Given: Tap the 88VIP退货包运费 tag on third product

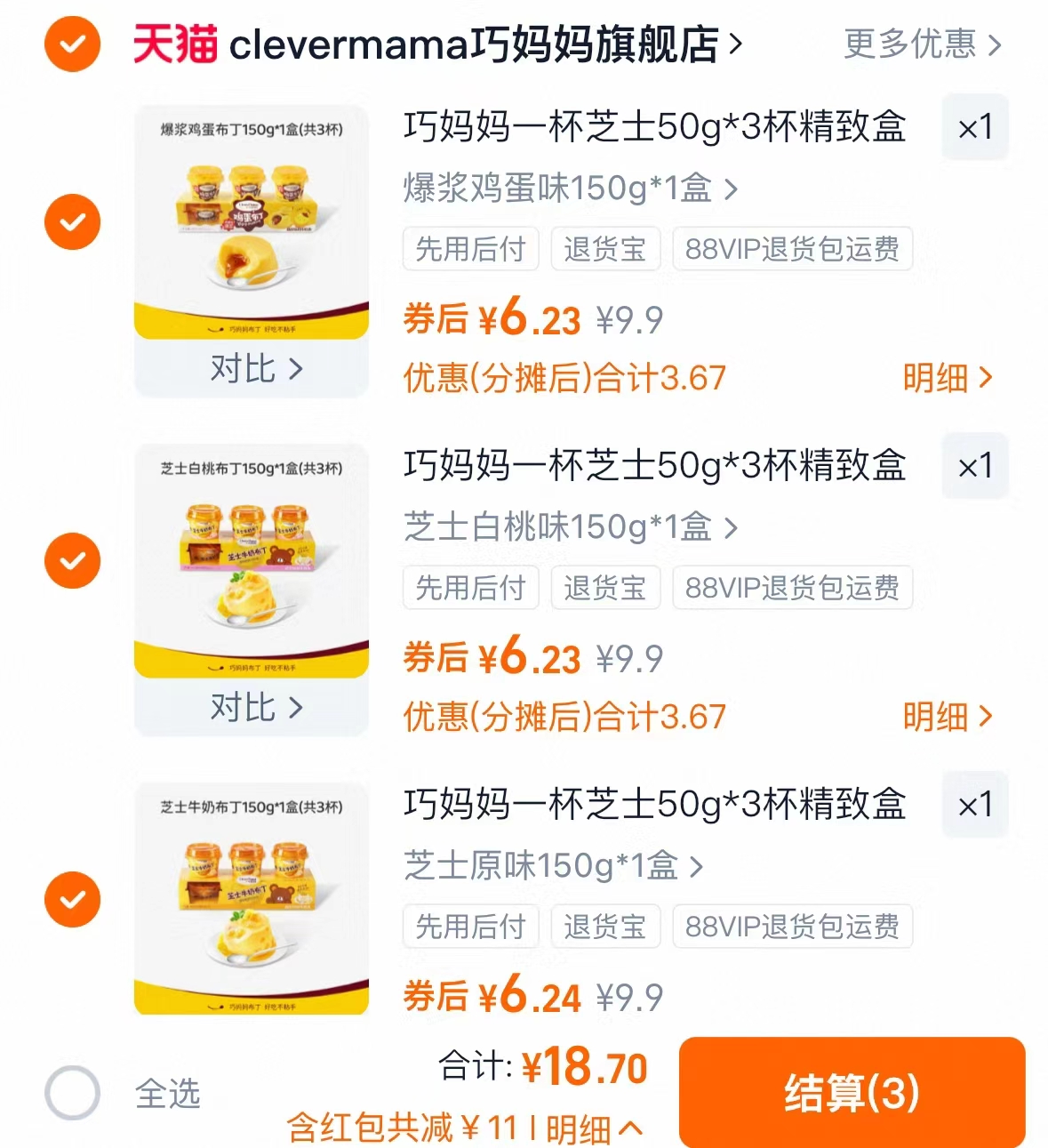Looking at the screenshot, I should click(x=792, y=926).
